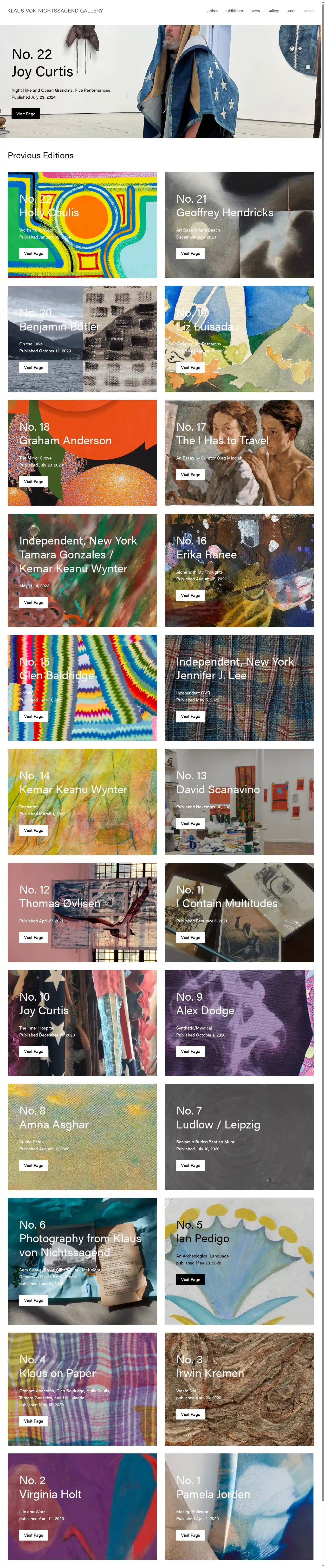Open Visit Page for Liz Luisada

point(190,368)
